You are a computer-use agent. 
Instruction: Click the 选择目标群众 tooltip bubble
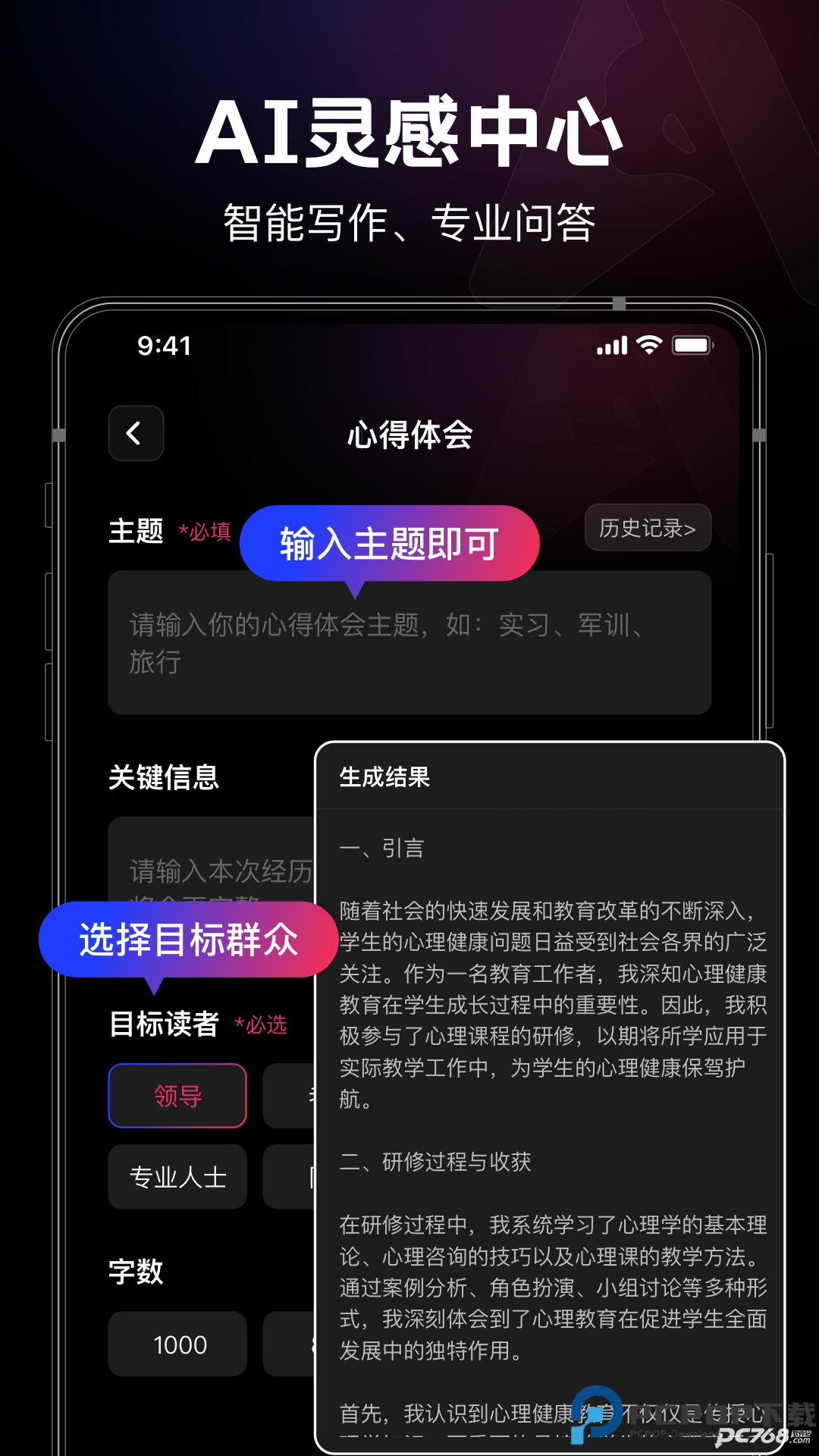pos(188,939)
